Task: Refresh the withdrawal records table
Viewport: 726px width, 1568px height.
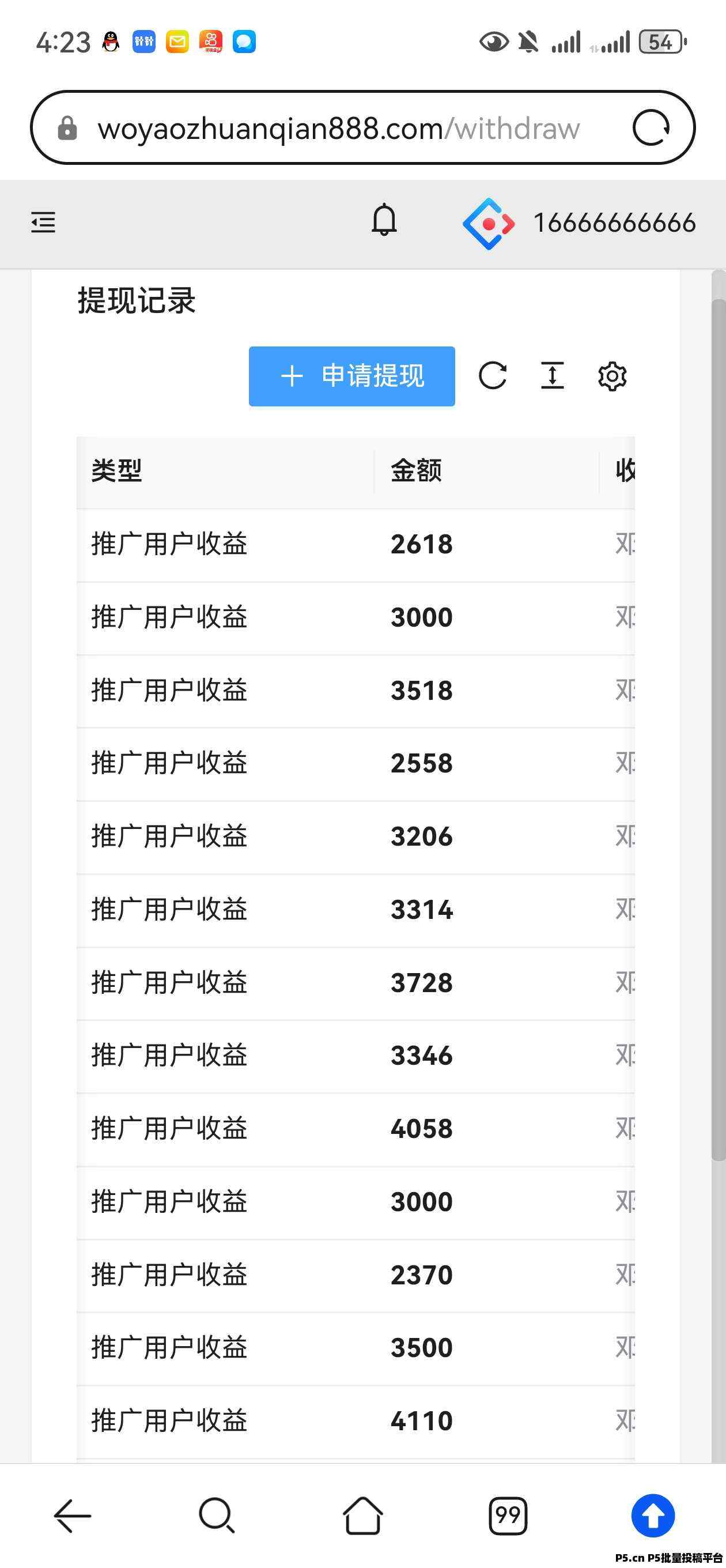Action: coord(492,375)
